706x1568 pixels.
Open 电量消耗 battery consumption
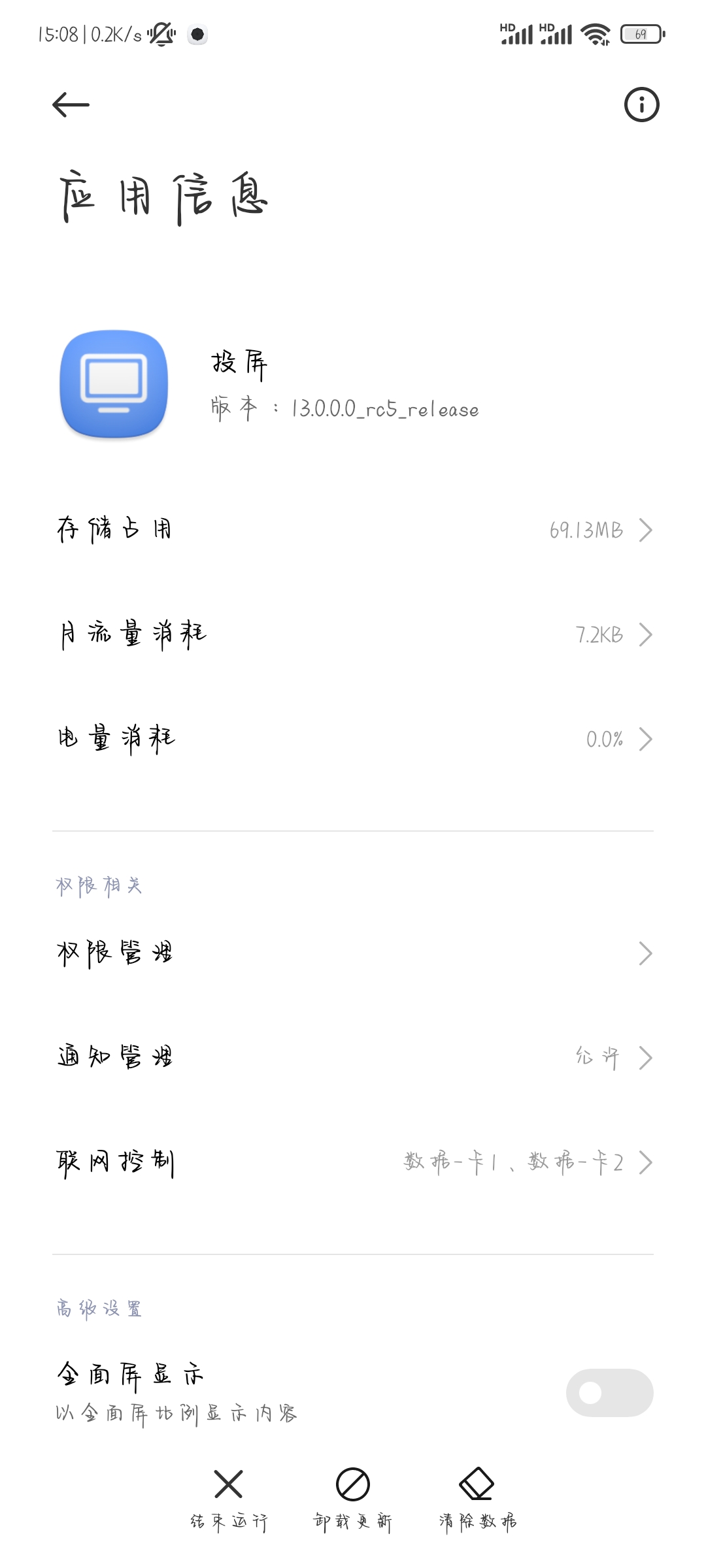pos(353,739)
